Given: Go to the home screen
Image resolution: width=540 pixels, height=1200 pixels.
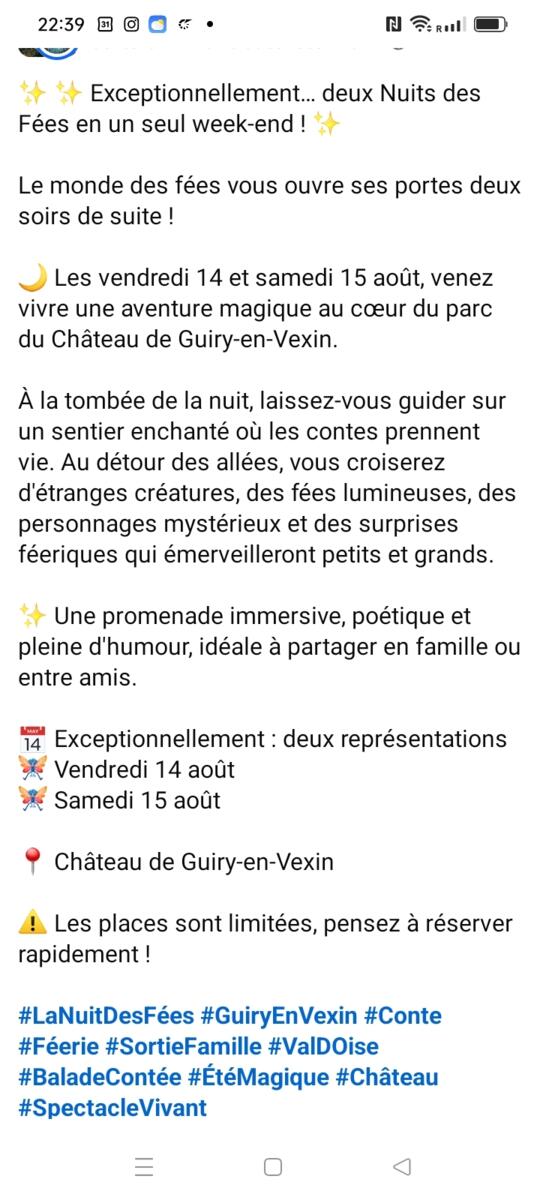Looking at the screenshot, I should [272, 1166].
